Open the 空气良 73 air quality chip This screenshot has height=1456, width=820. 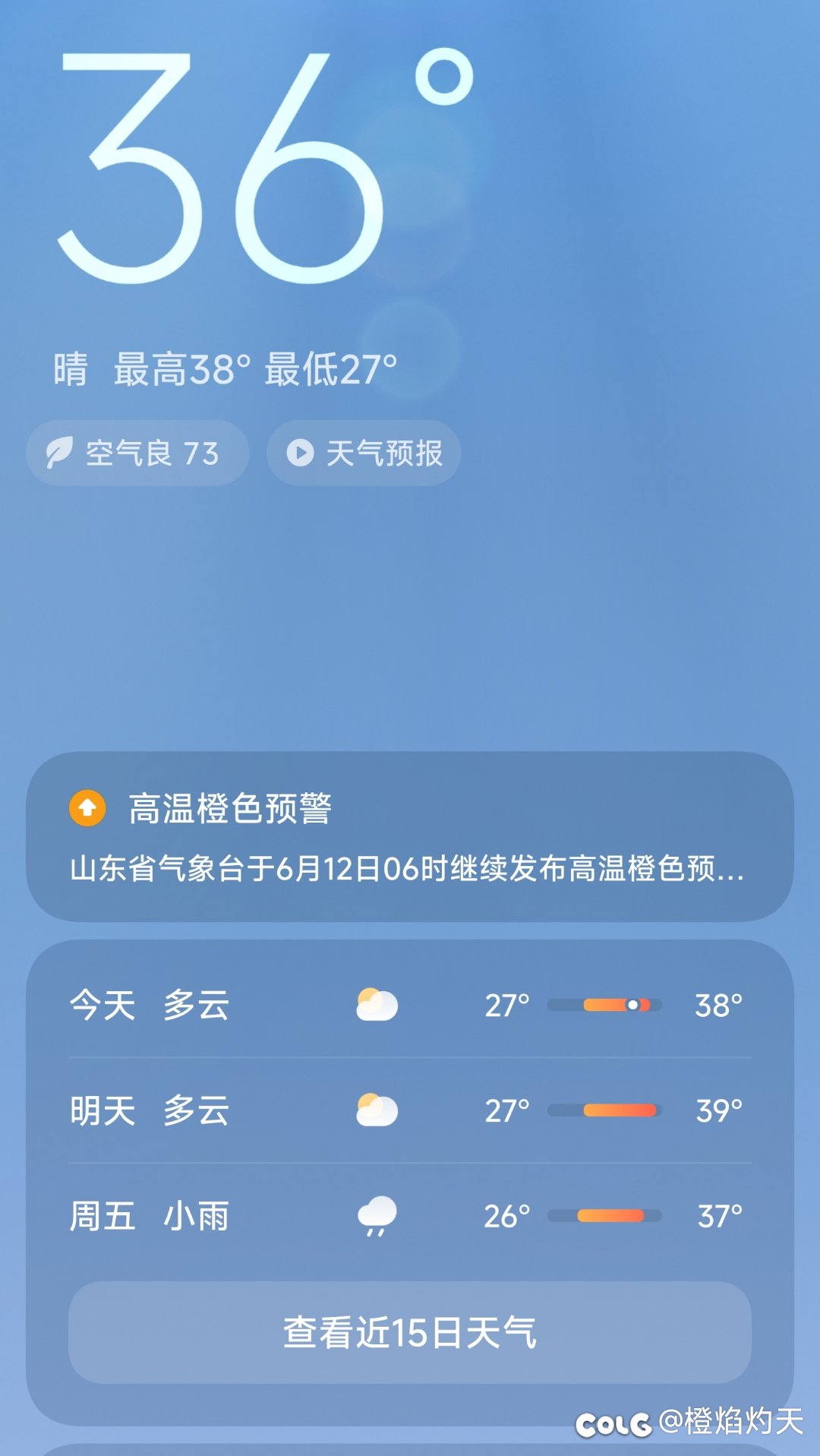(137, 453)
